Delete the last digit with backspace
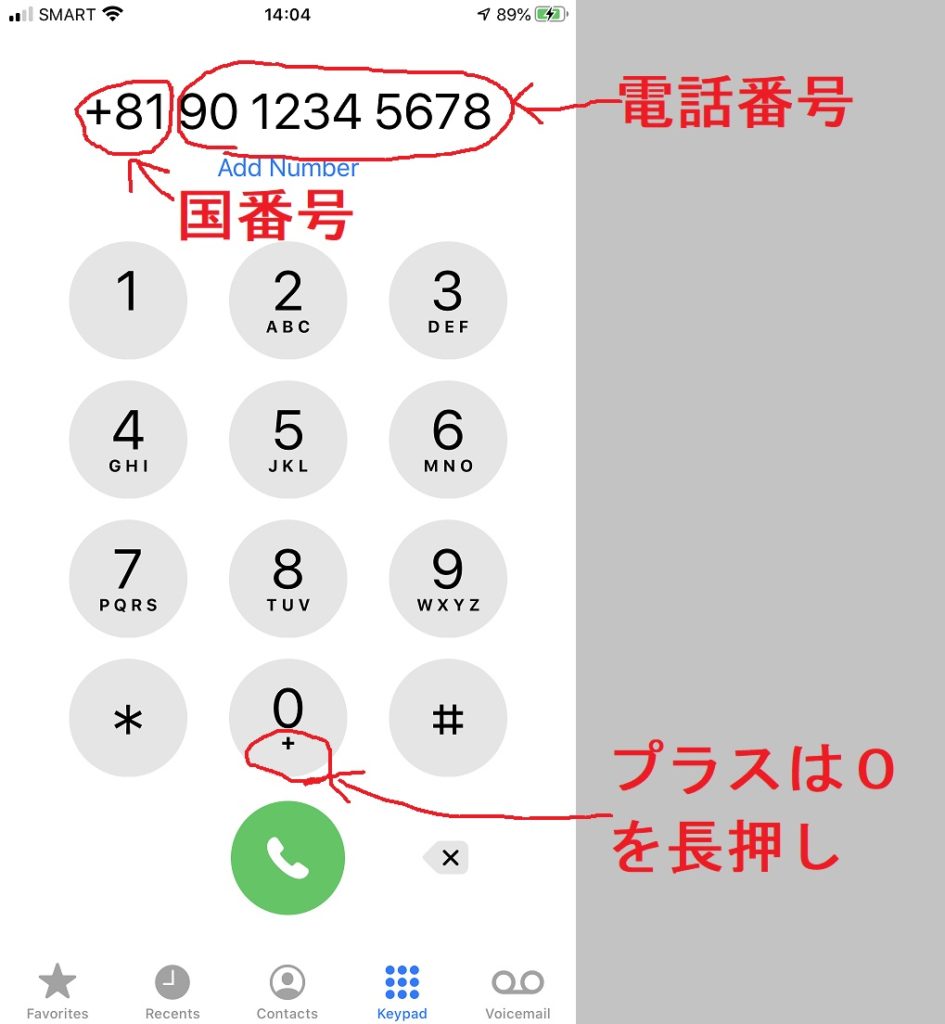The height and width of the screenshot is (1024, 945). tap(446, 857)
